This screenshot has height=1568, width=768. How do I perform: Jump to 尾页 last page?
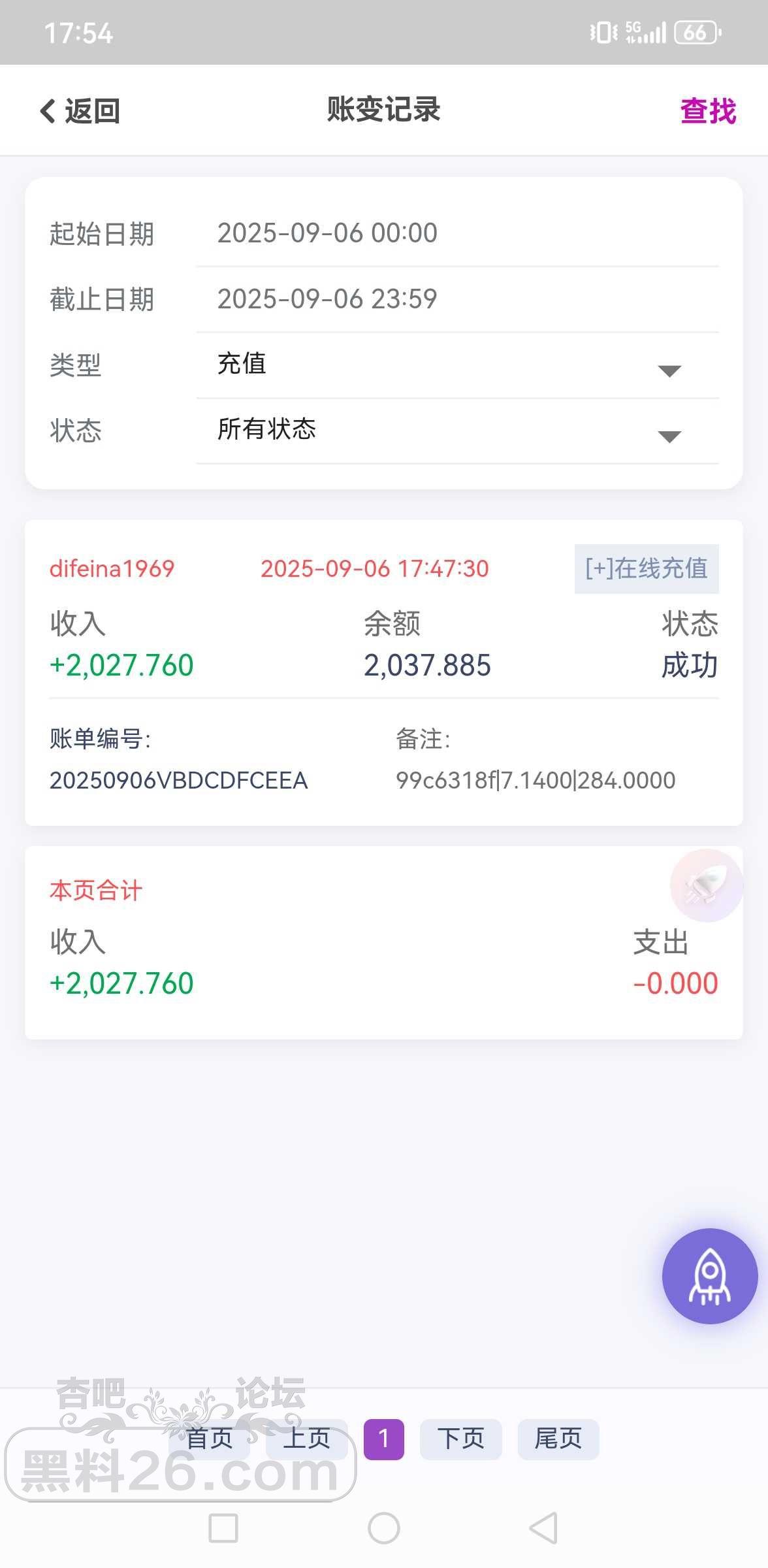pyautogui.click(x=558, y=1439)
